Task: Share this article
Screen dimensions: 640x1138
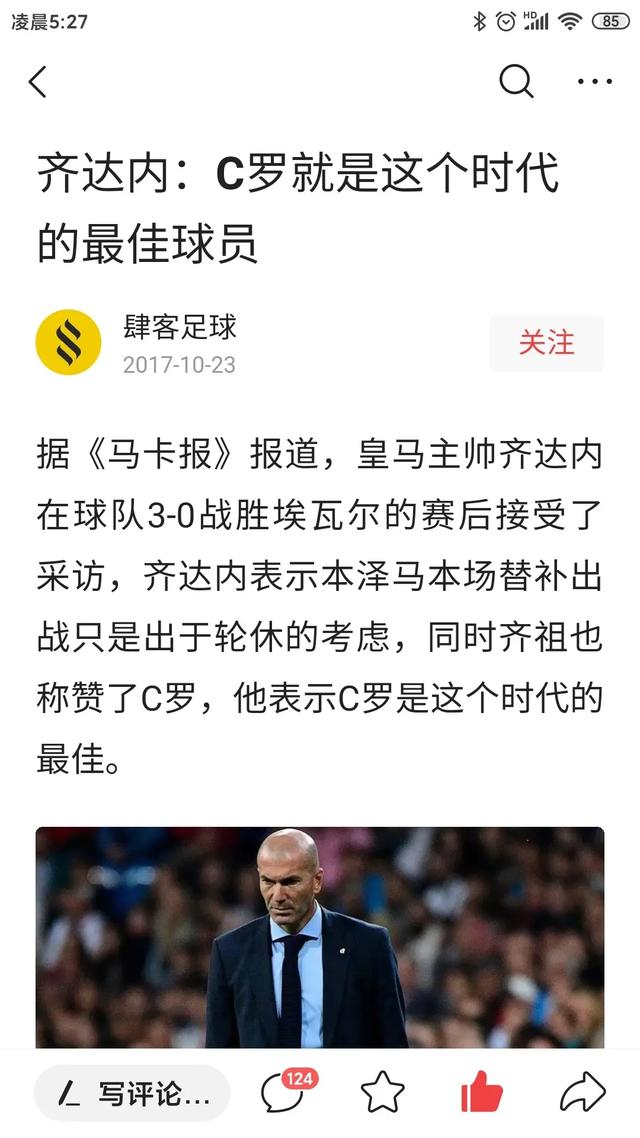Action: (x=582, y=1093)
